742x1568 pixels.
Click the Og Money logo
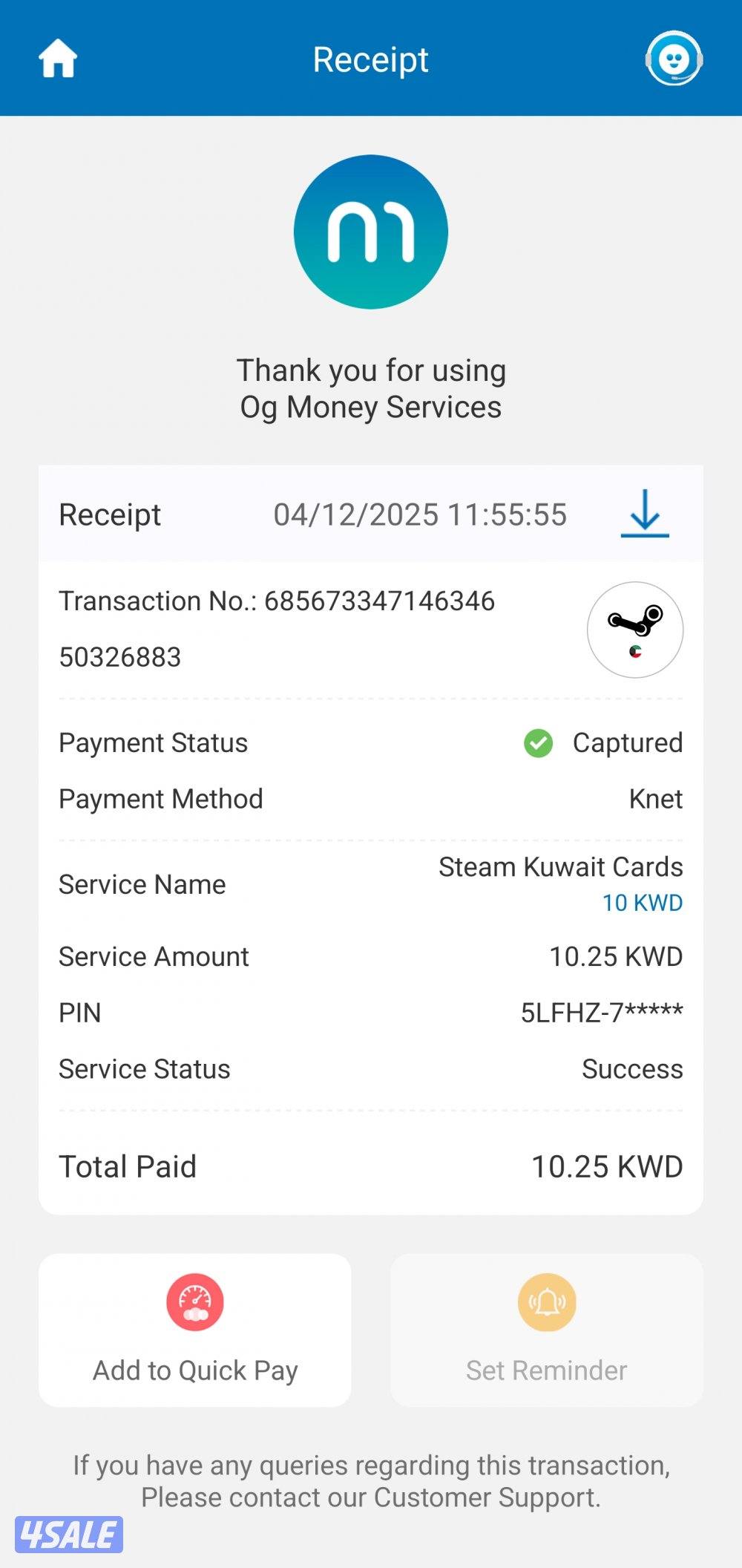tap(370, 232)
